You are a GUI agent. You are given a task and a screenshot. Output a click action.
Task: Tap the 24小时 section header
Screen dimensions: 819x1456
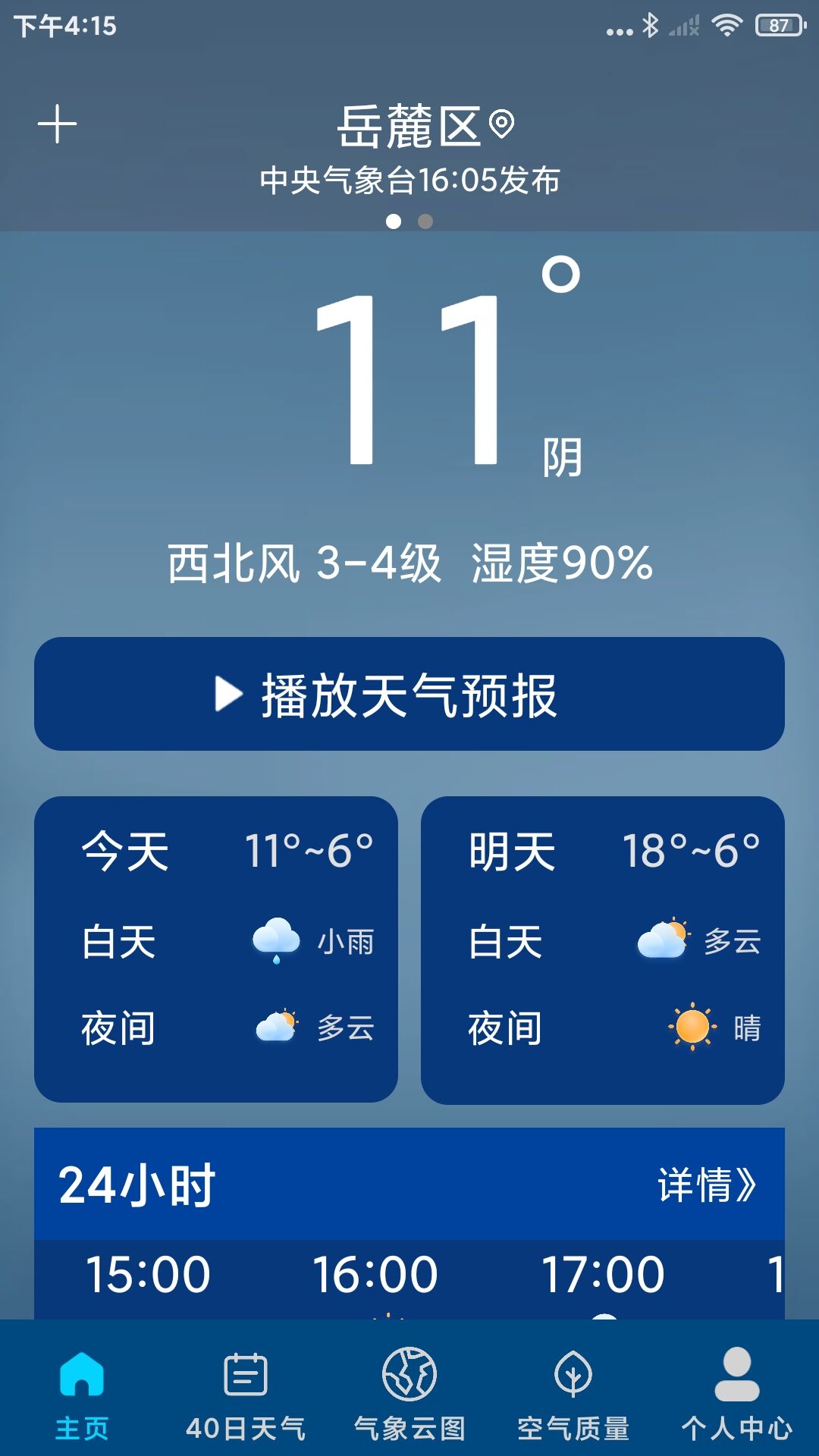(138, 1184)
